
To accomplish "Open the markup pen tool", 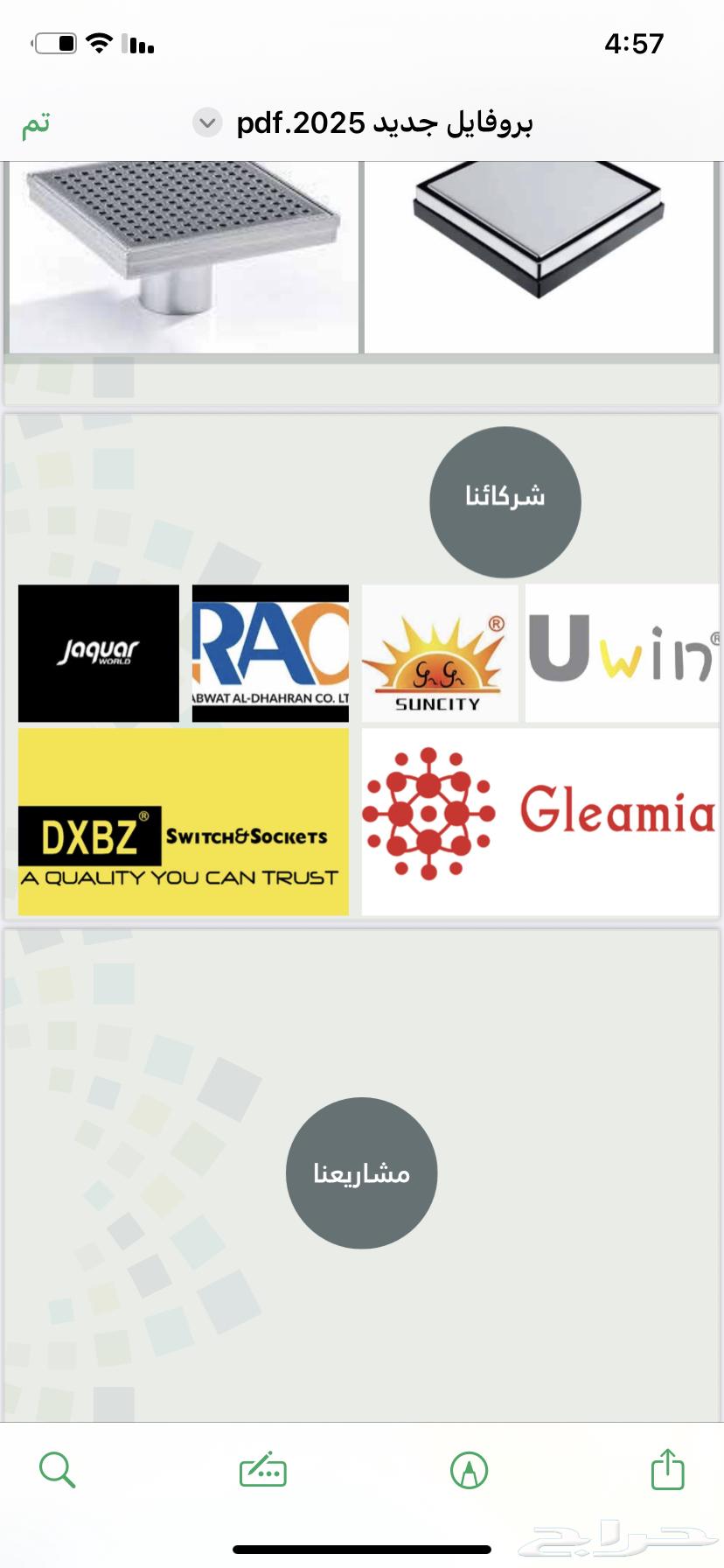I will pos(469,1469).
